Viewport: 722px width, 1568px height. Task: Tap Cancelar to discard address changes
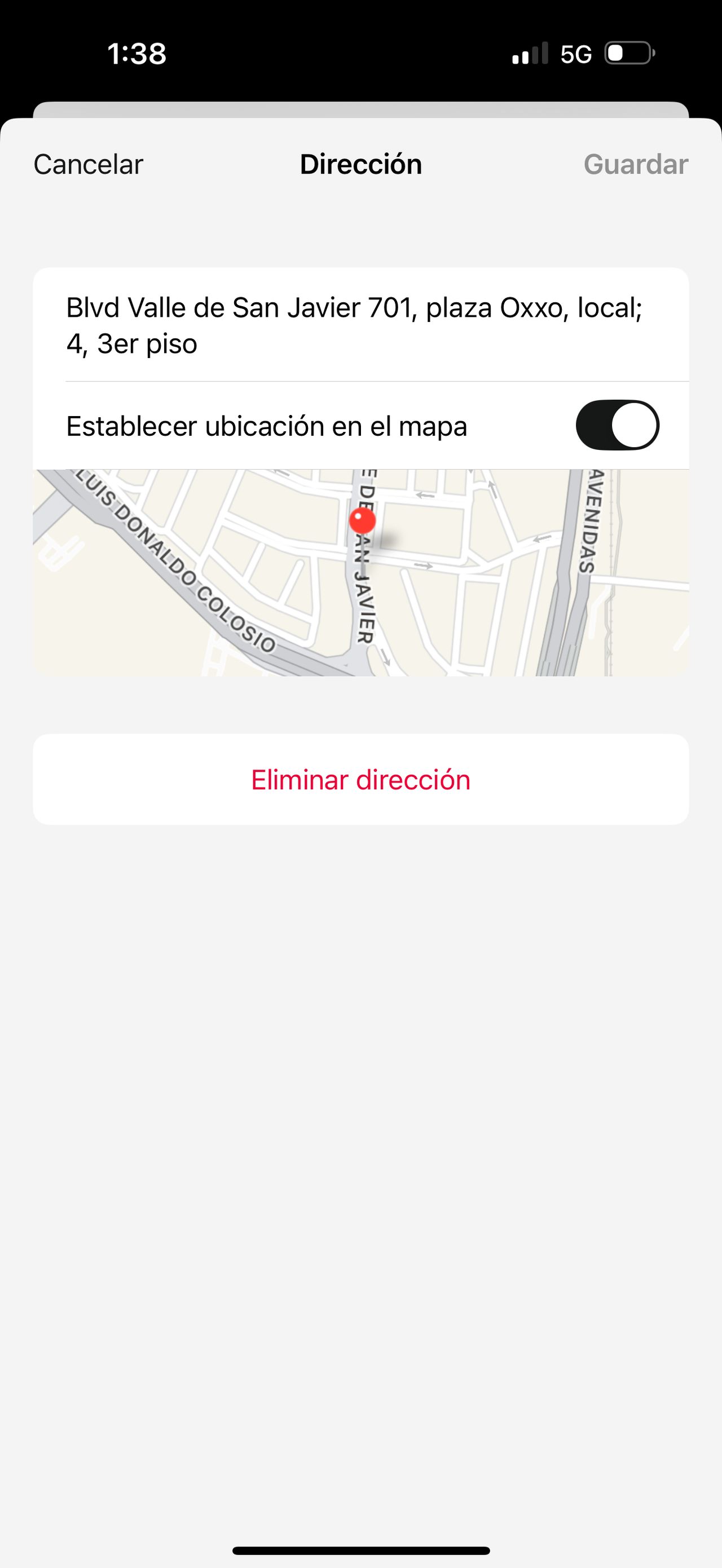tap(88, 164)
